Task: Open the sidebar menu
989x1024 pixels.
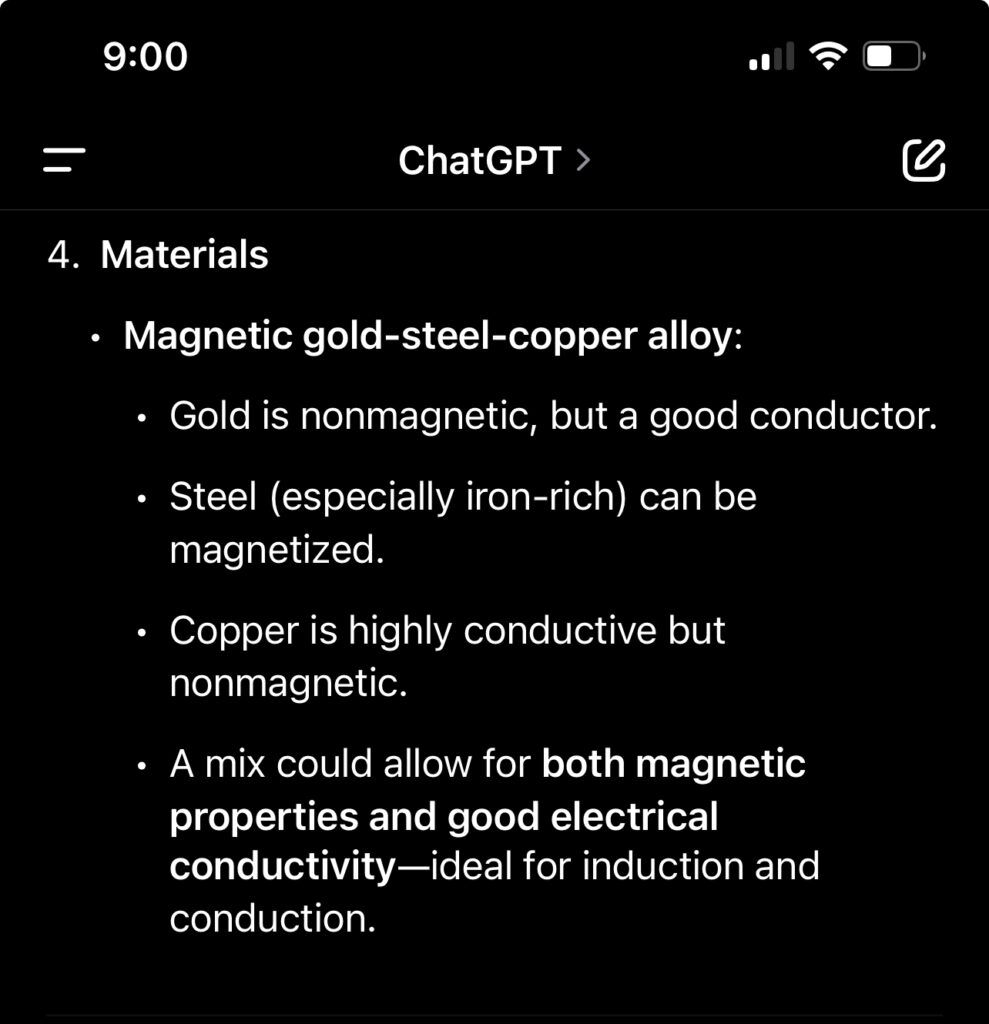Action: [x=64, y=160]
